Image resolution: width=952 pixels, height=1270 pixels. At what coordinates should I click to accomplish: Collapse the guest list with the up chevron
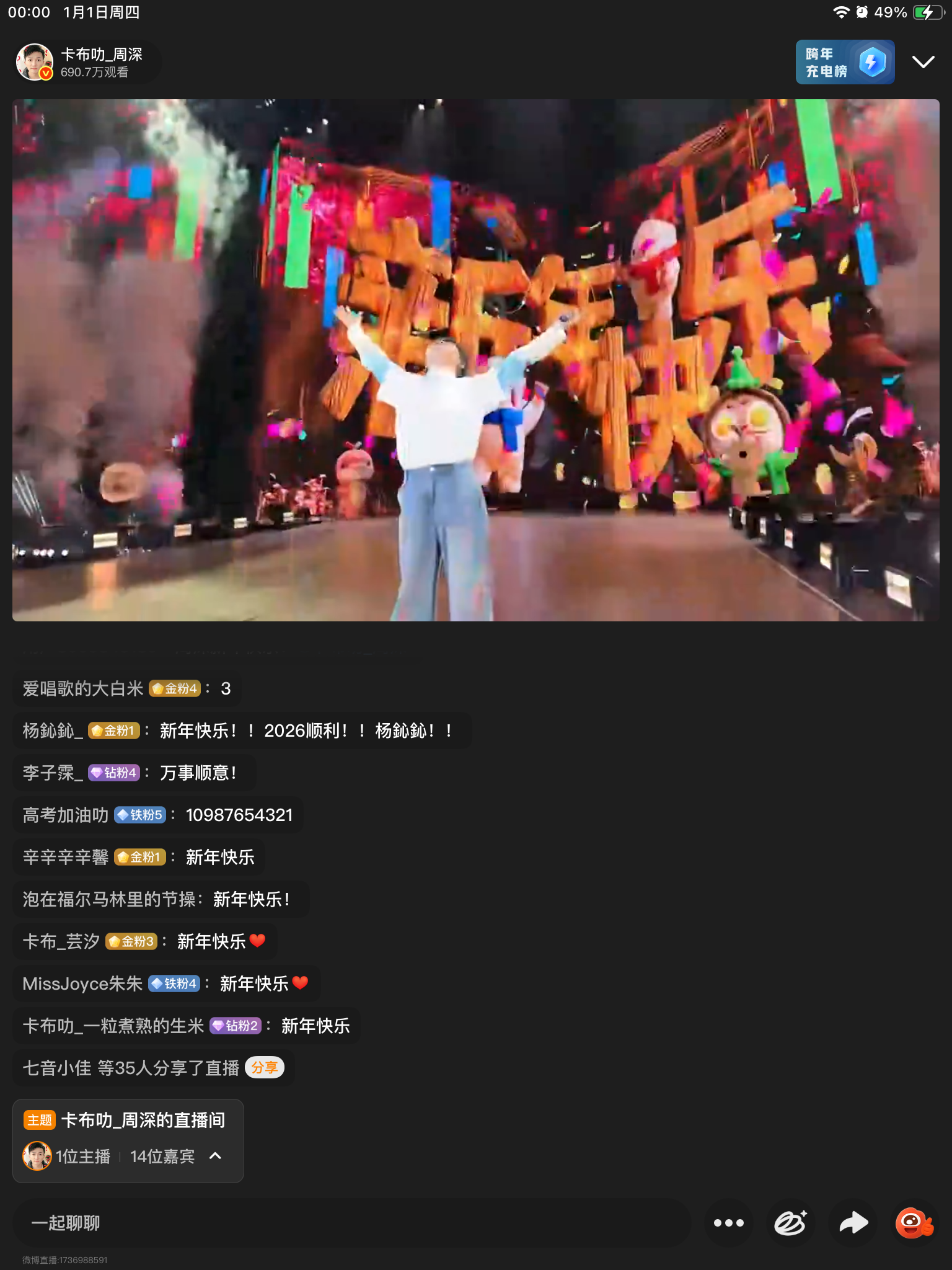coord(215,1156)
